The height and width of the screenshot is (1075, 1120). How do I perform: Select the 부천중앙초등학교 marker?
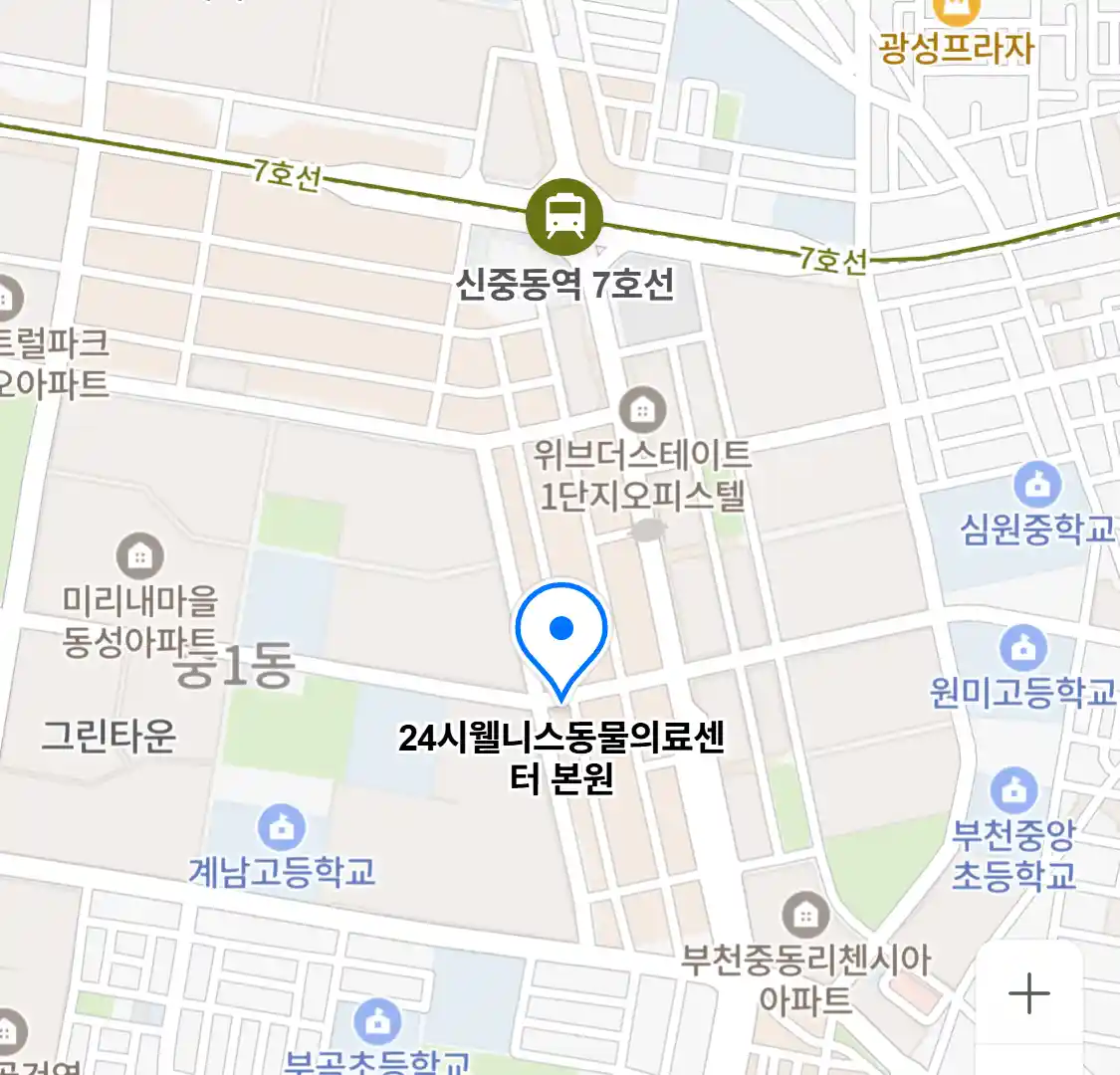click(x=1013, y=792)
